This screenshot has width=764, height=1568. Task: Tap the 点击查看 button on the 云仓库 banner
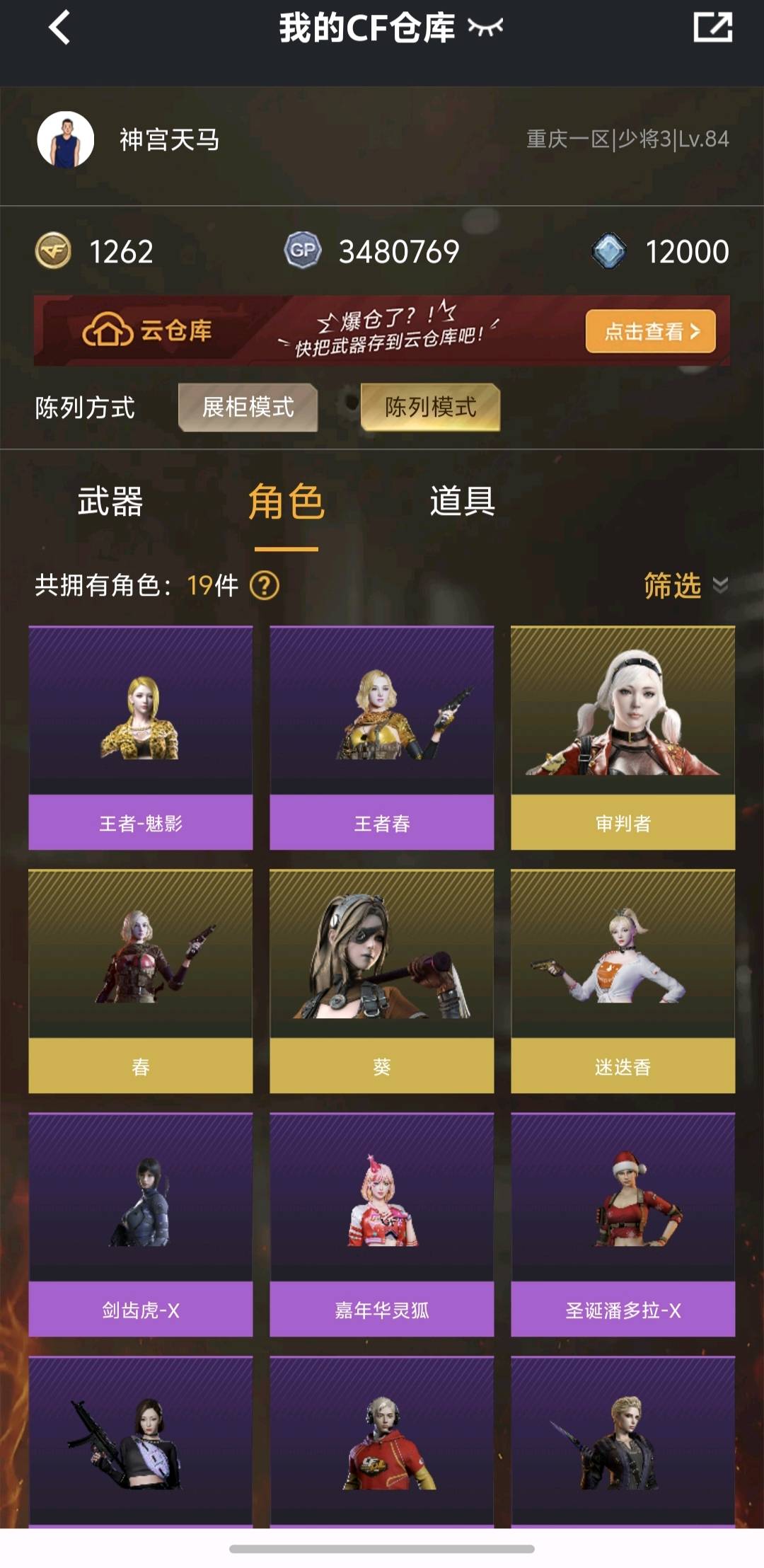point(650,331)
